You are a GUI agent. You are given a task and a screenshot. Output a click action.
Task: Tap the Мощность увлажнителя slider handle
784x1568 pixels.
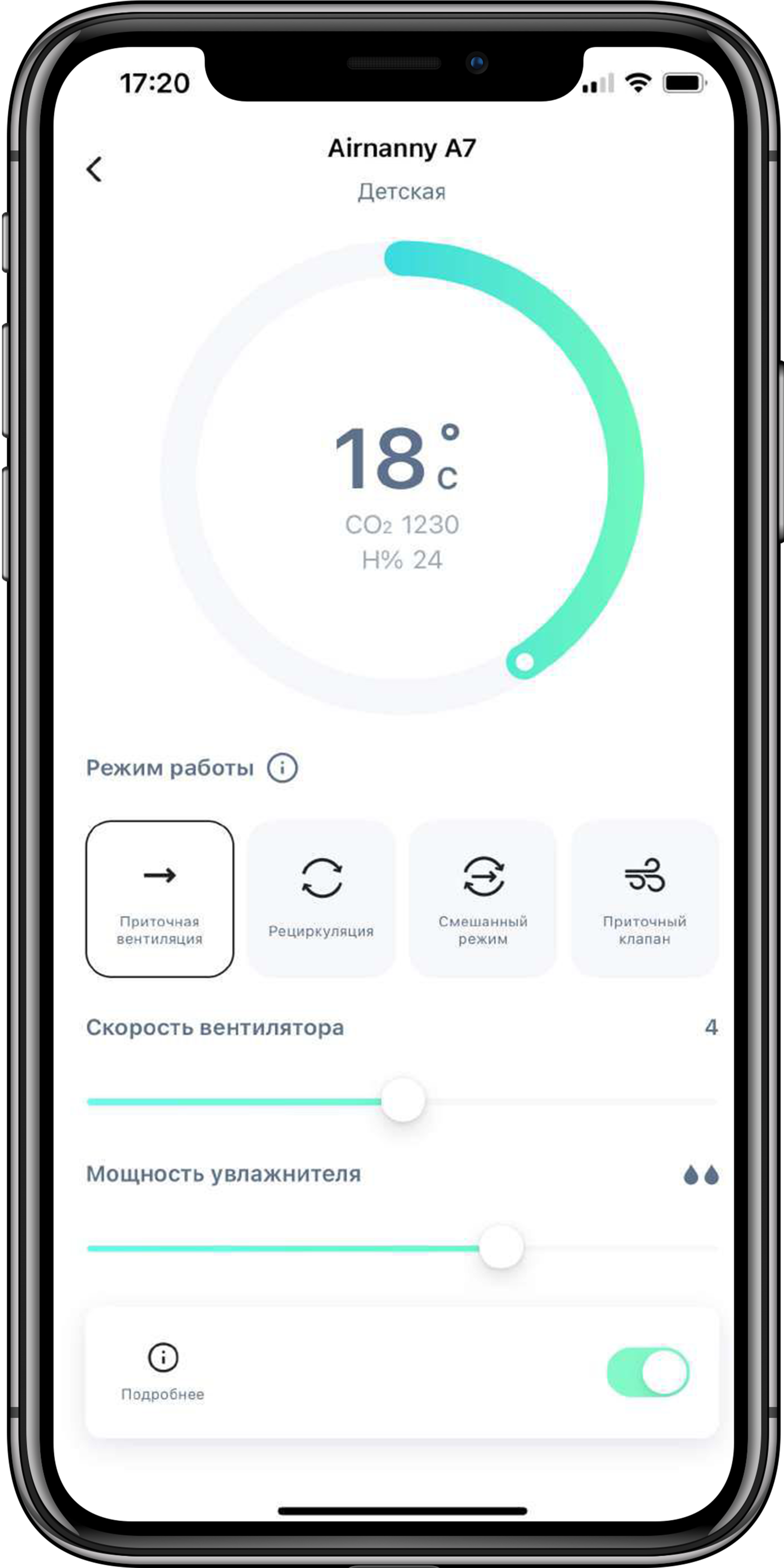501,1247
